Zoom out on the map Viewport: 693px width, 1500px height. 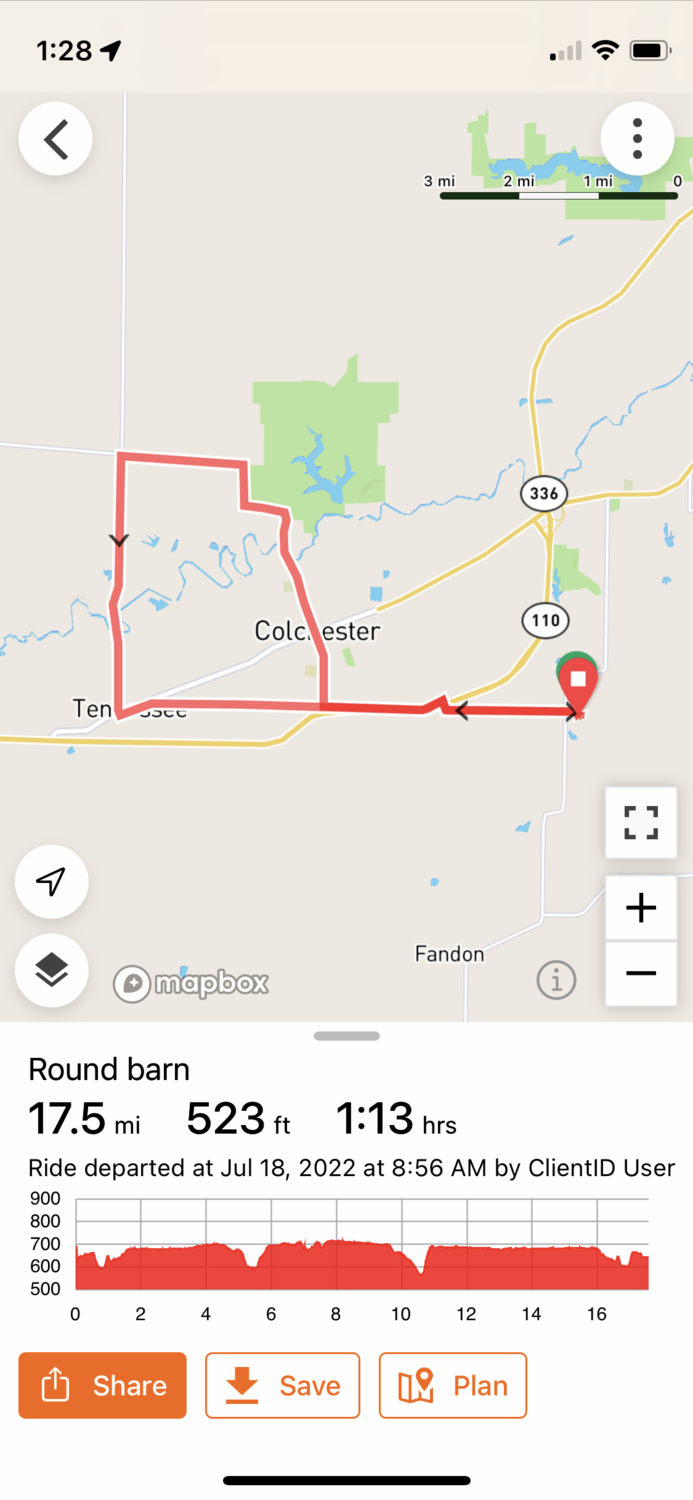[640, 973]
